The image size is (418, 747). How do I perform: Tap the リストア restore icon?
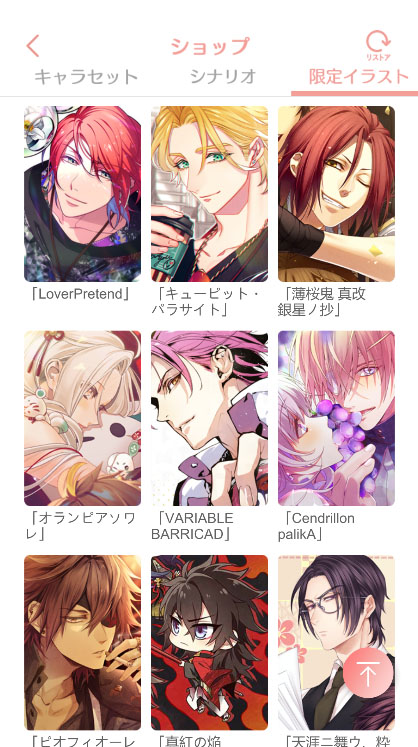pyautogui.click(x=378, y=46)
